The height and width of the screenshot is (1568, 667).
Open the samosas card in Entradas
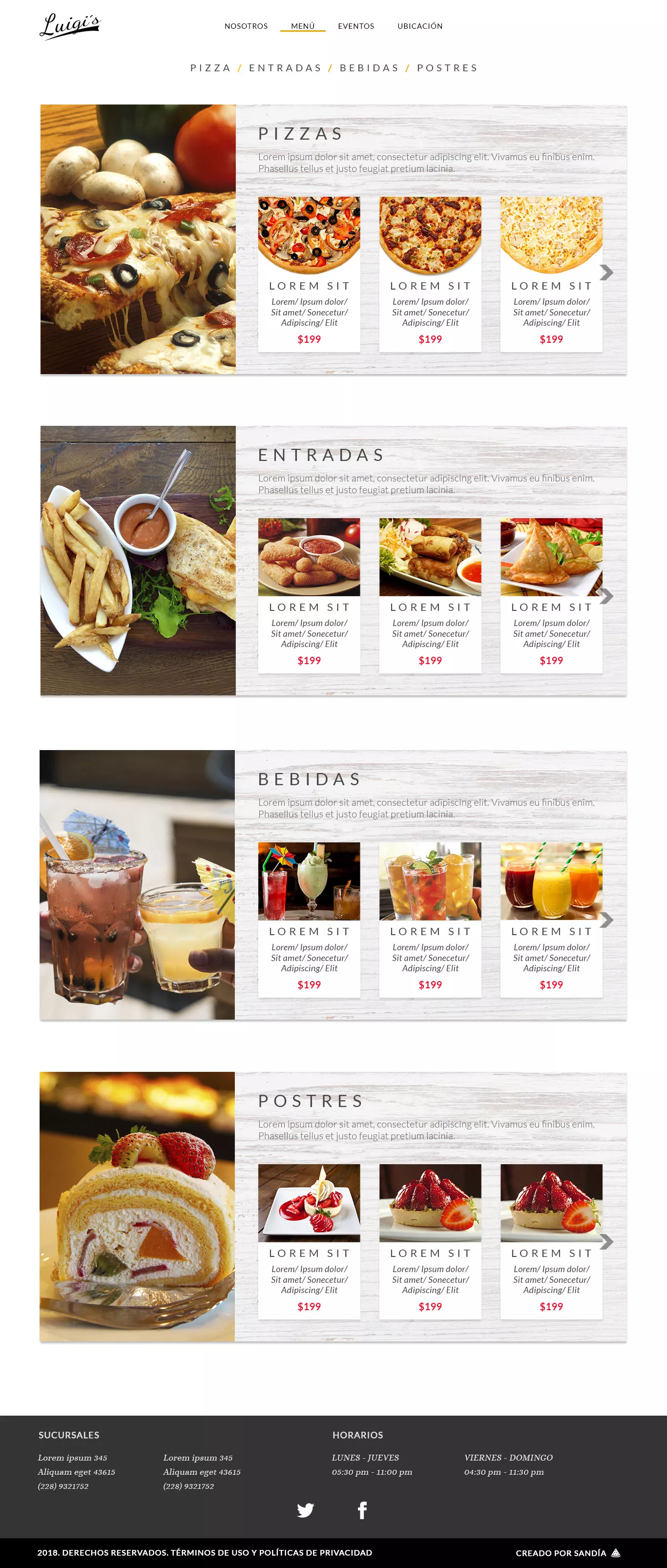coord(551,595)
